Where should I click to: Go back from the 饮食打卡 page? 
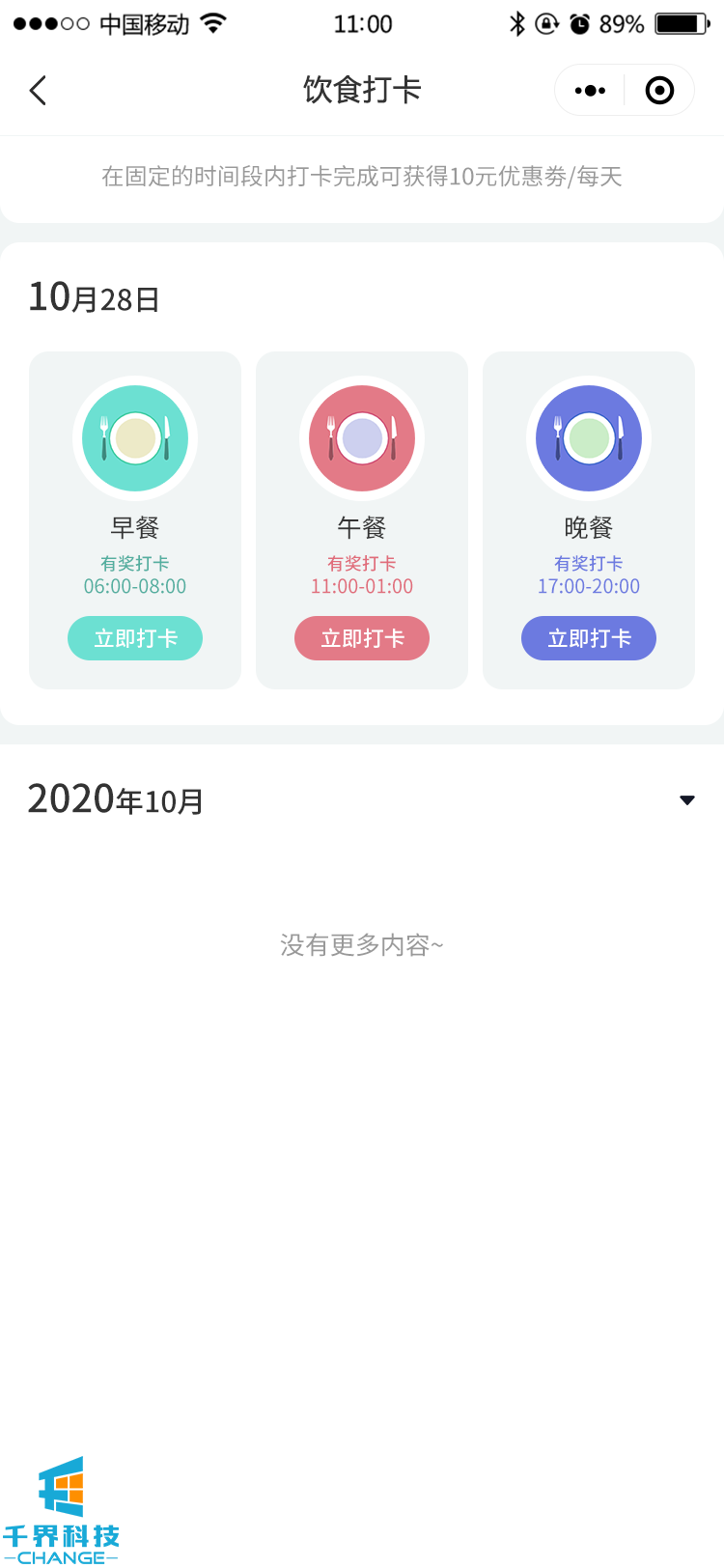39,91
